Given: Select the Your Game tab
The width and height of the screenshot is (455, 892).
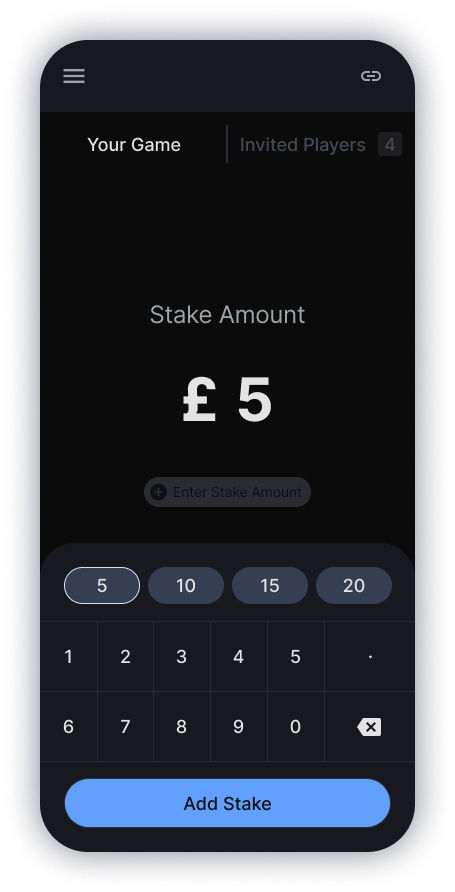Looking at the screenshot, I should pyautogui.click(x=134, y=144).
